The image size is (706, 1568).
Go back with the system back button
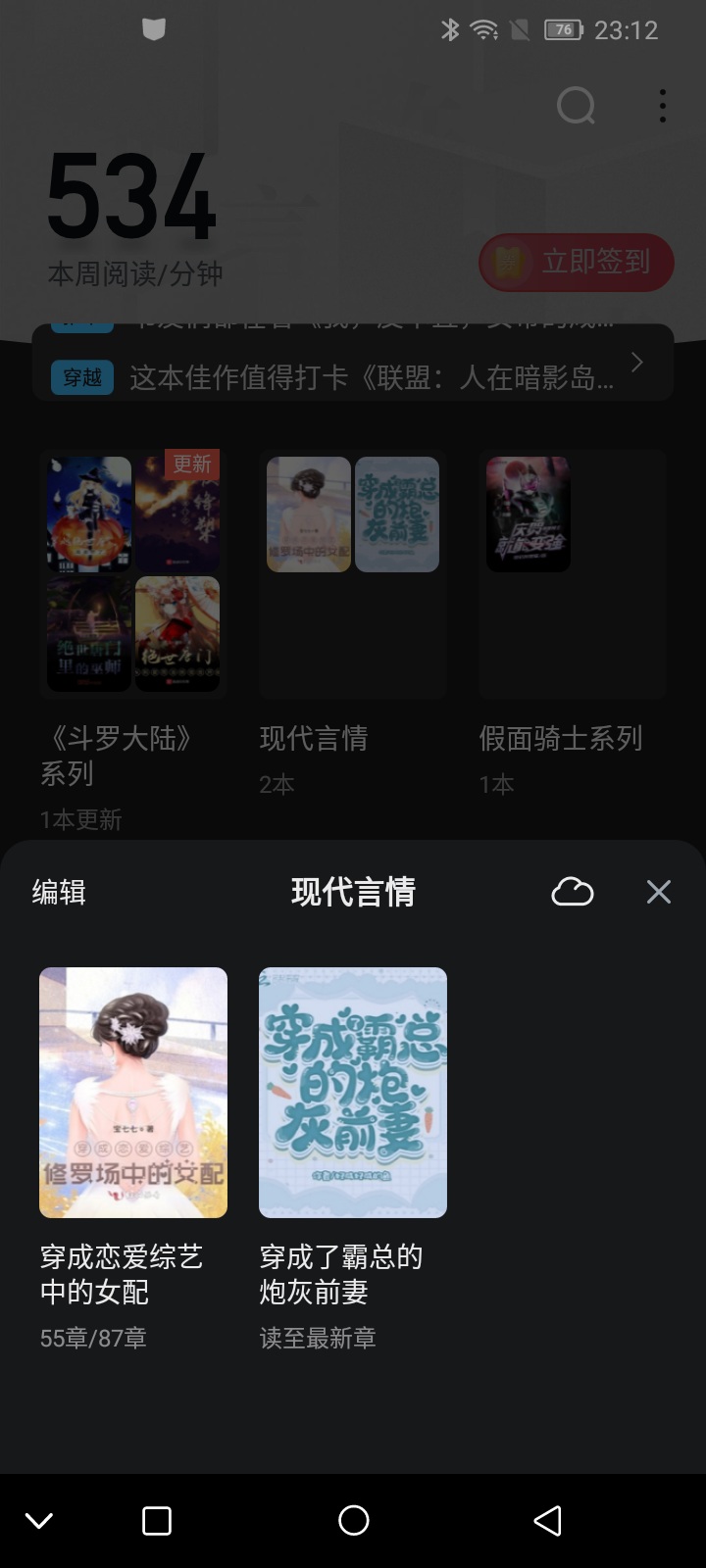tap(548, 1520)
